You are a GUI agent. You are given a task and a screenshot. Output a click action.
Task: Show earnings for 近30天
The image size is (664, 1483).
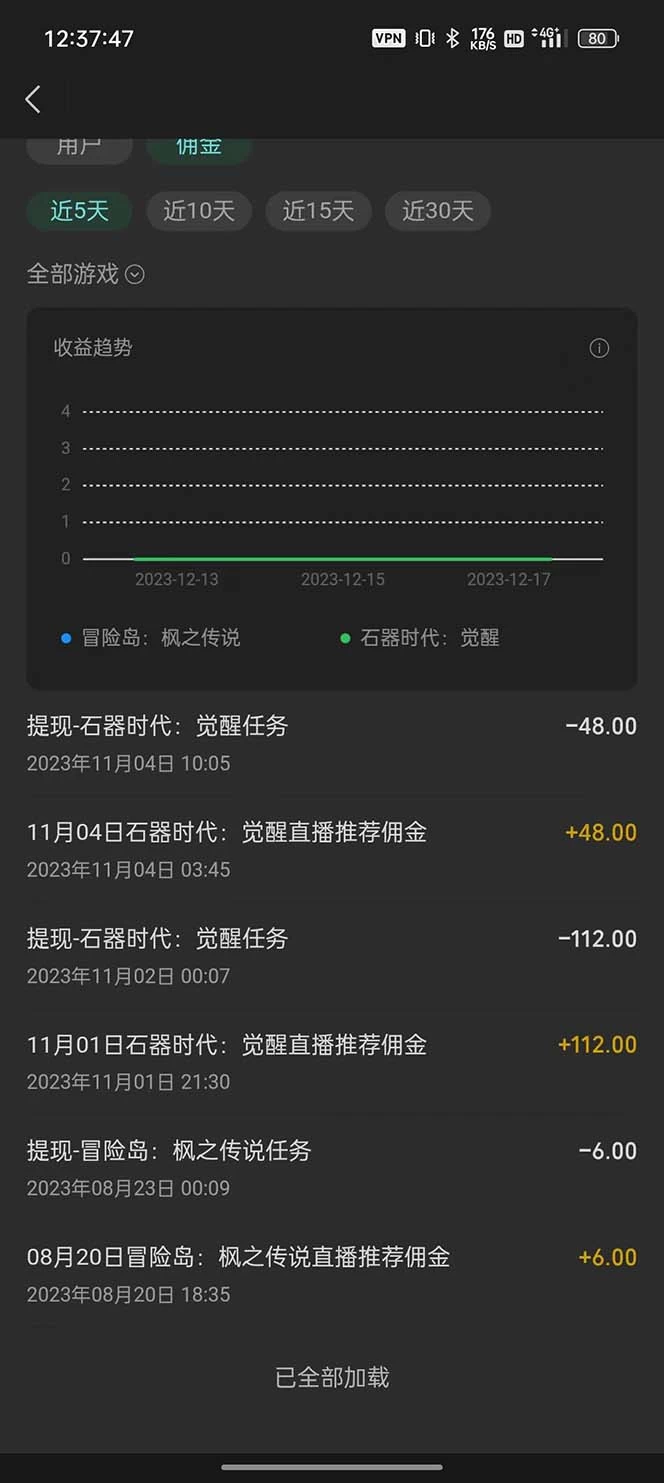point(438,211)
